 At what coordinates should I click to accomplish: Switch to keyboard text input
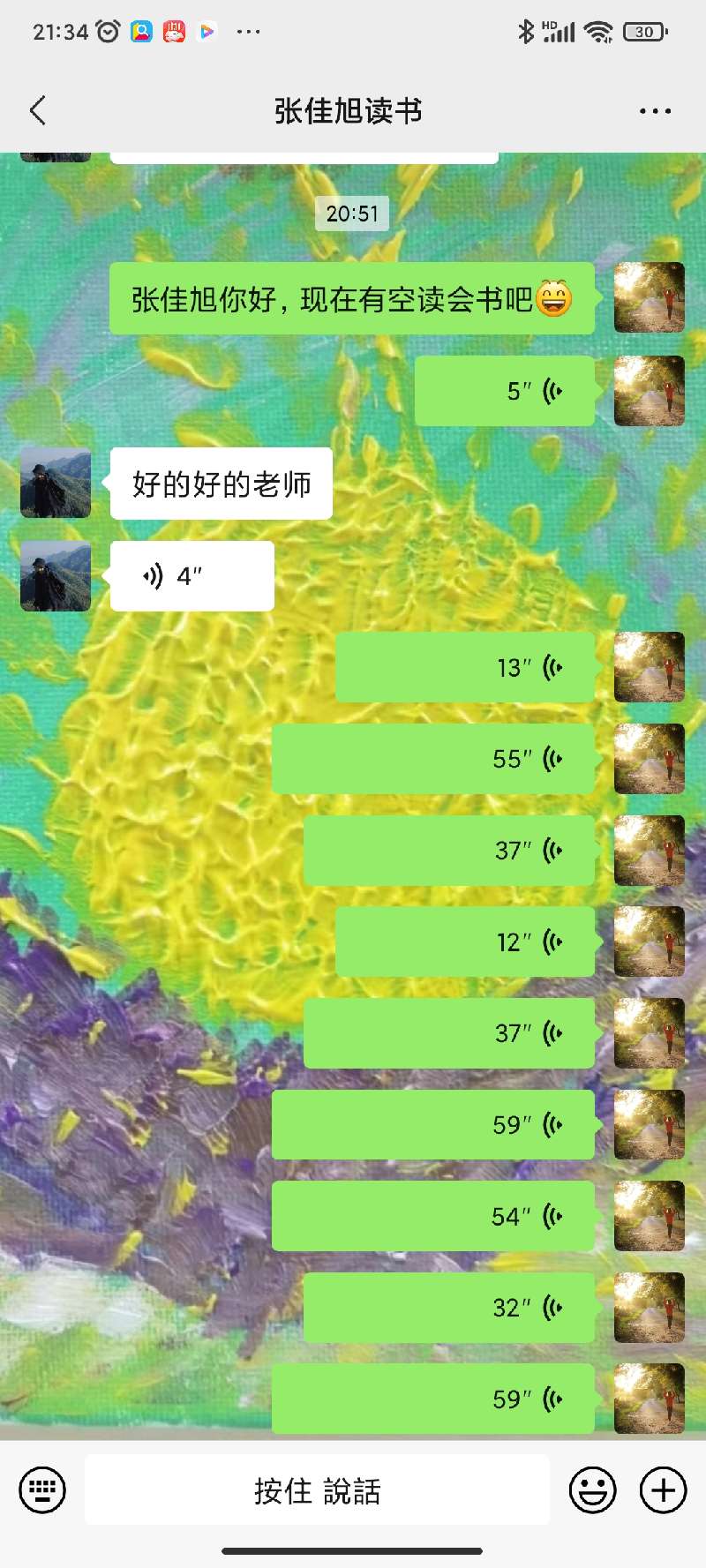[x=42, y=1490]
